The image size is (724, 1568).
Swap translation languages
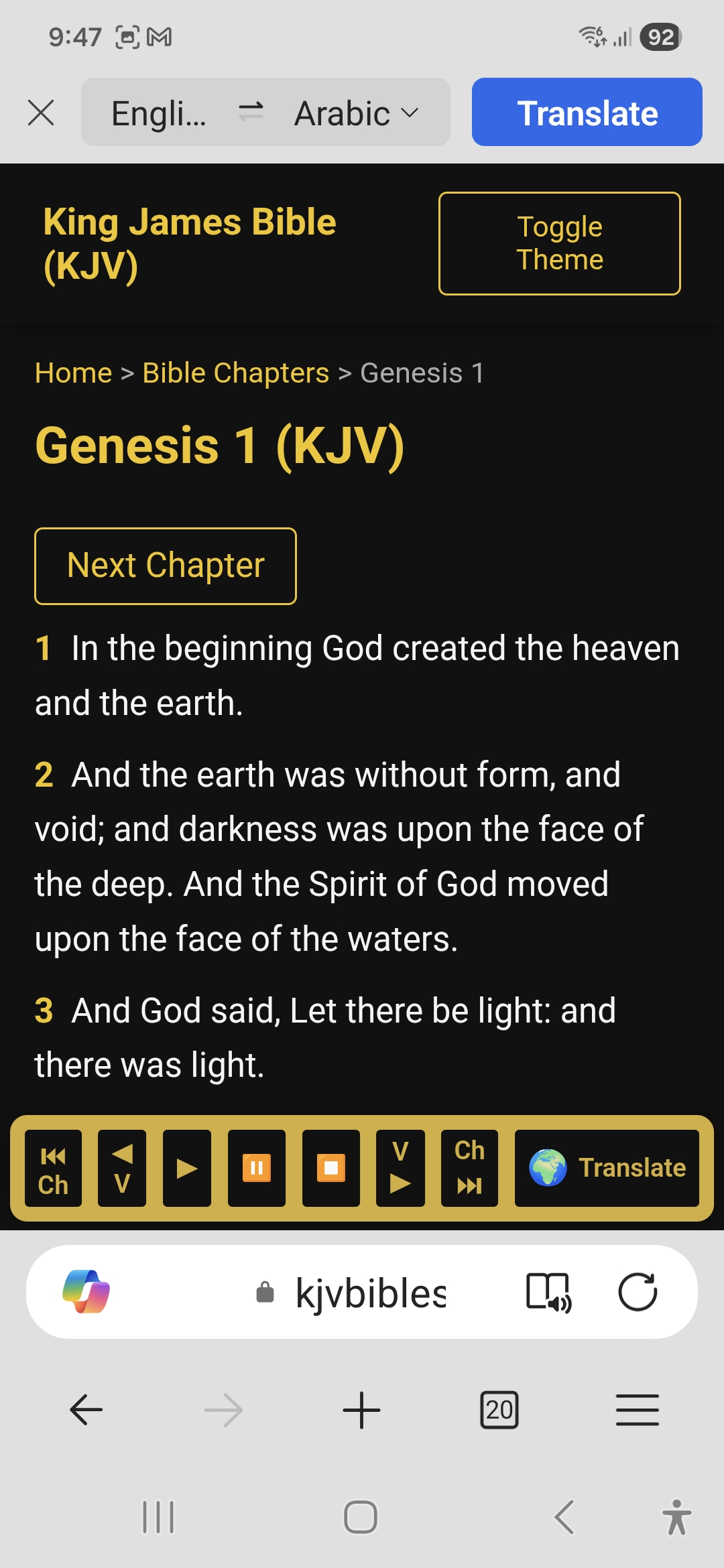[x=251, y=111]
